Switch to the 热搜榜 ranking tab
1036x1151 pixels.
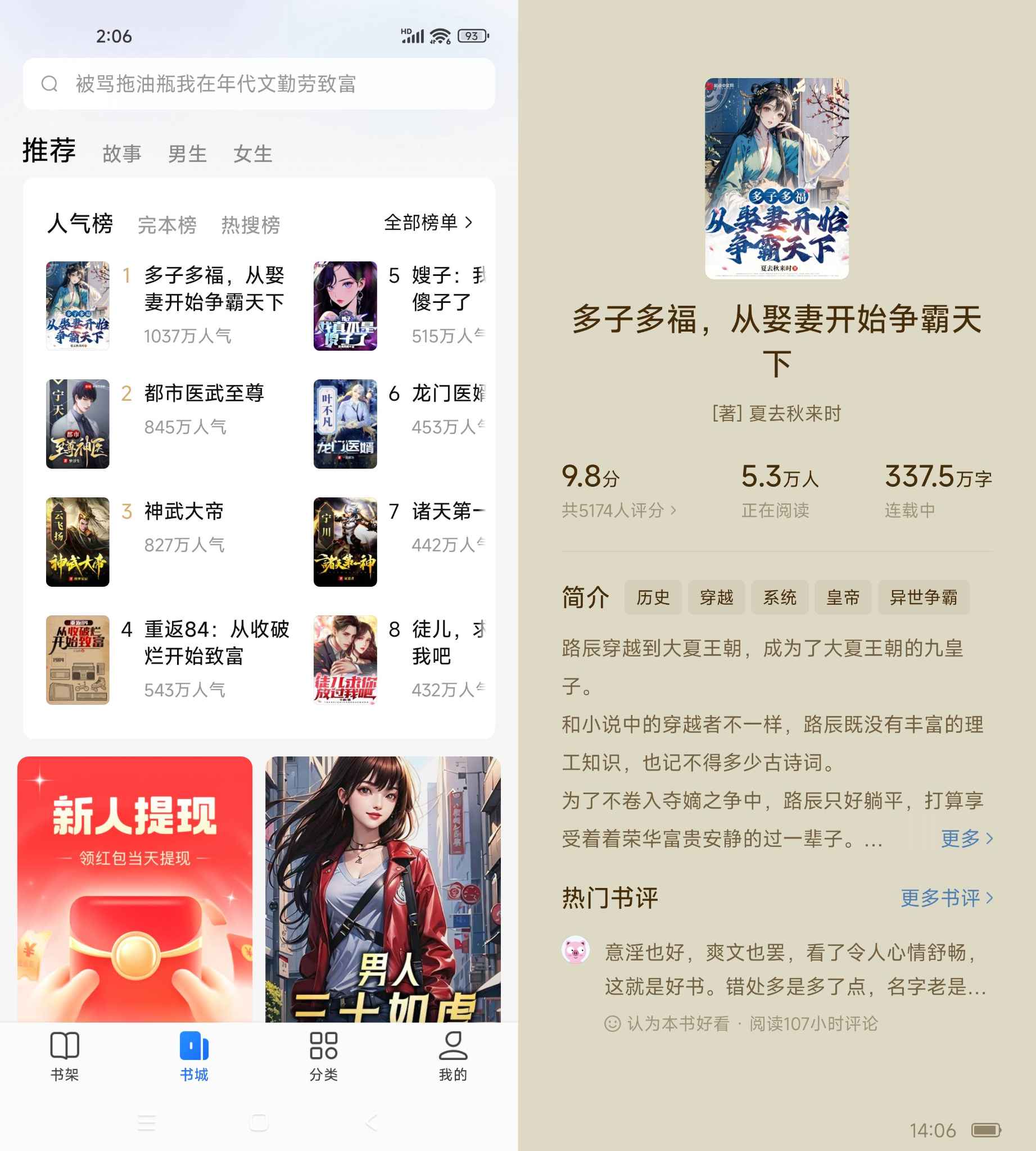pyautogui.click(x=251, y=224)
